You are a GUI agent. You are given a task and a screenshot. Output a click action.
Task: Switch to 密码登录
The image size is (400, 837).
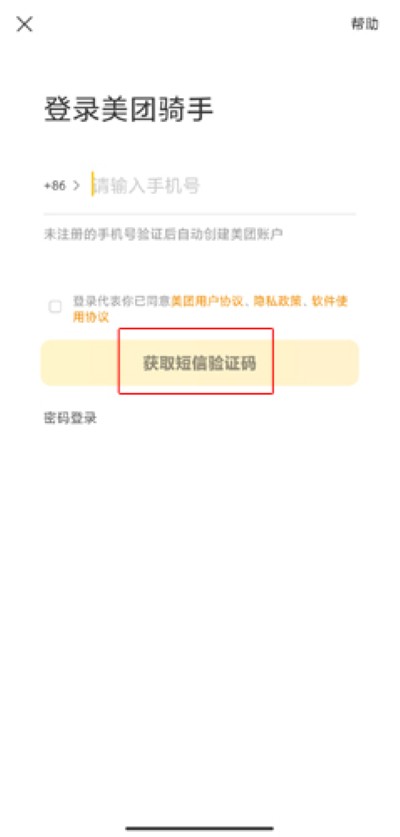[70, 418]
